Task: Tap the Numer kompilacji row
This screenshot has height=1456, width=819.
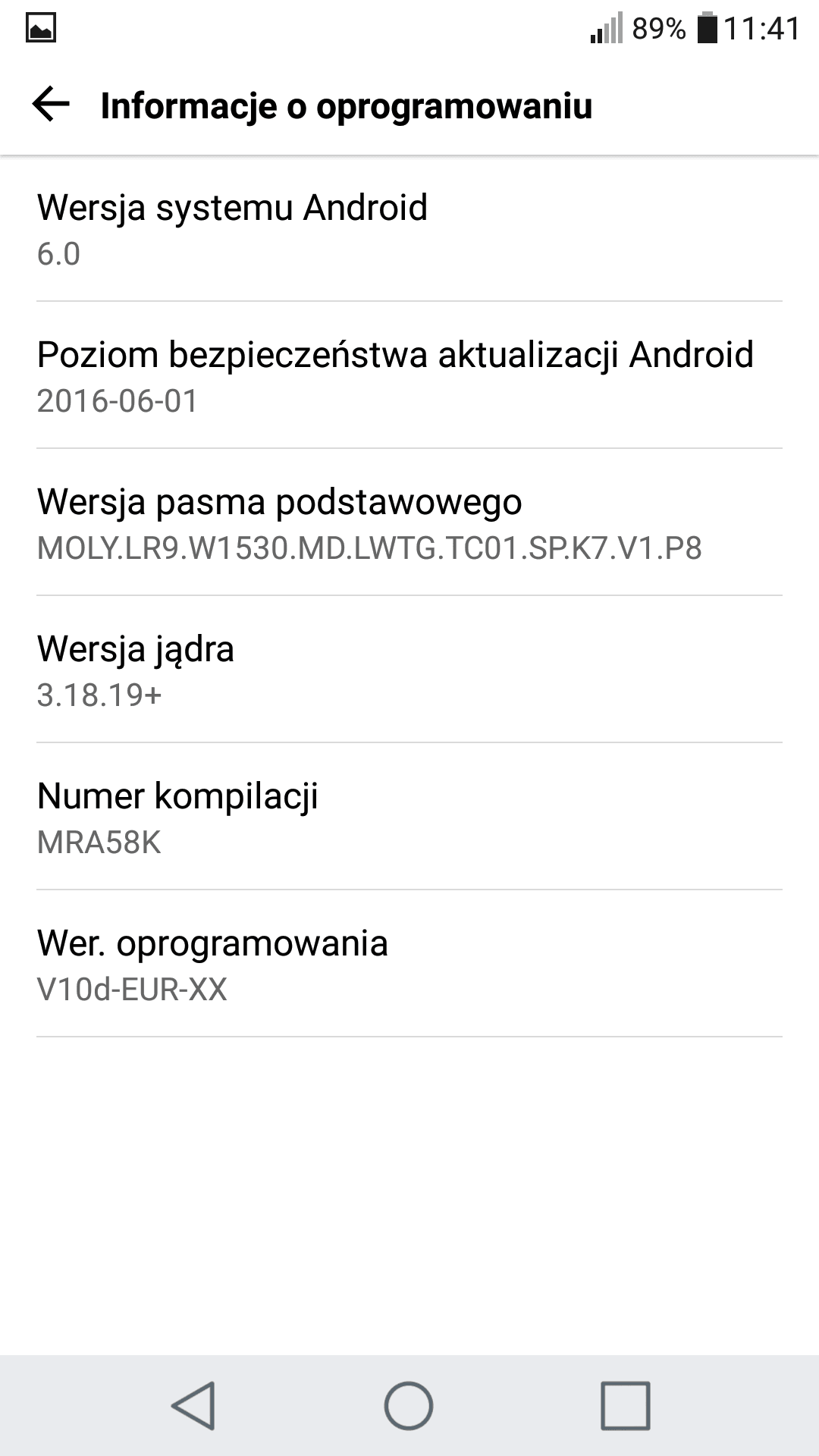Action: tap(409, 817)
